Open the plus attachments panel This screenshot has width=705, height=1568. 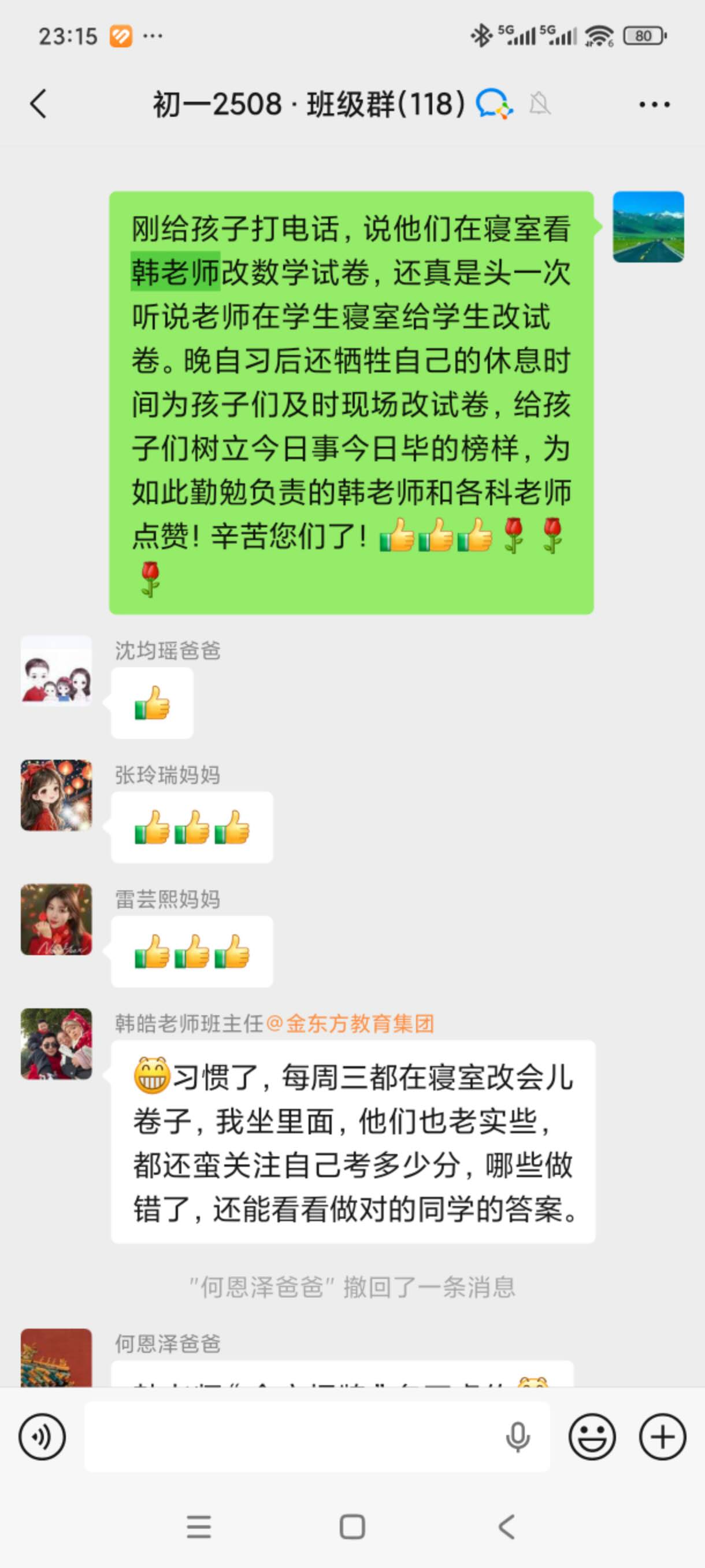pos(662,1437)
